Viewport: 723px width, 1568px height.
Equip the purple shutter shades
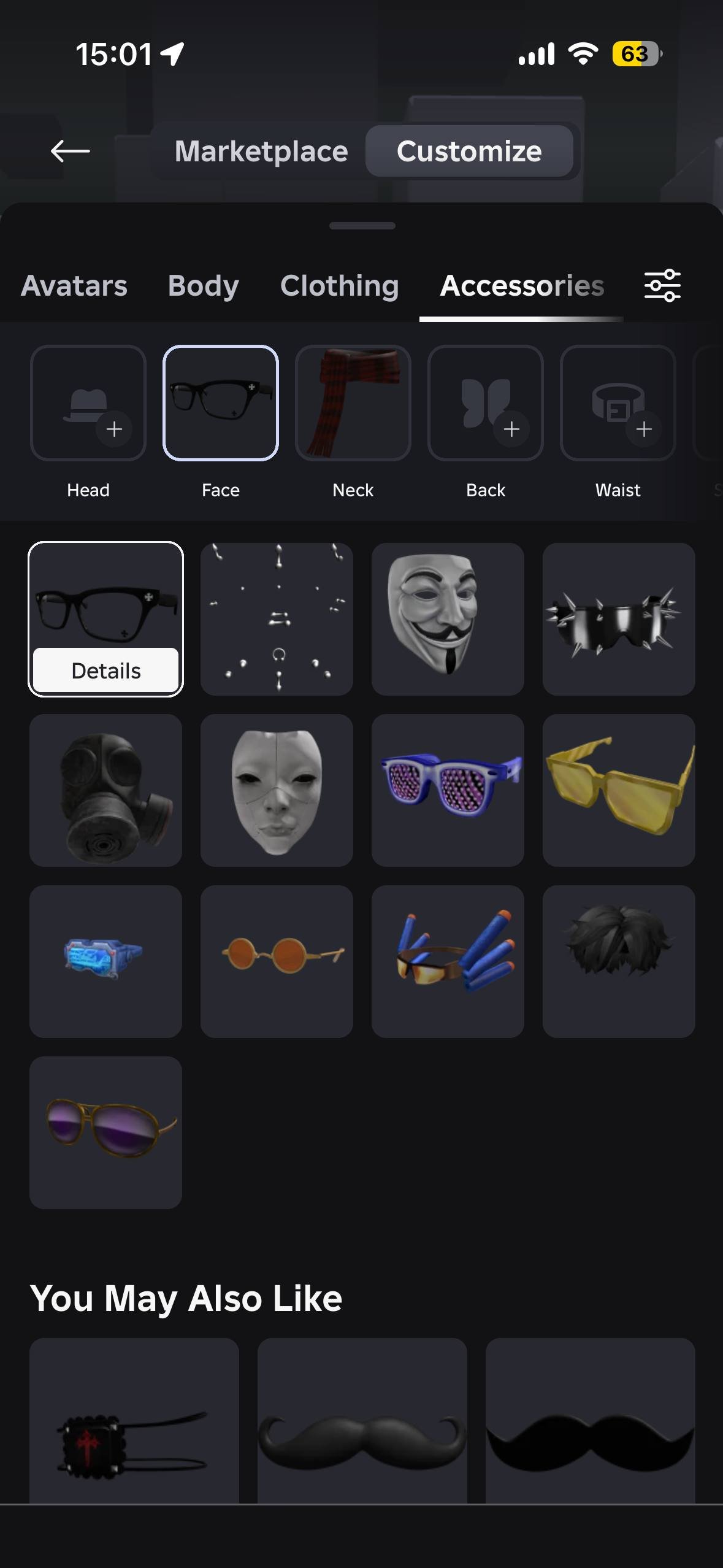[x=448, y=790]
